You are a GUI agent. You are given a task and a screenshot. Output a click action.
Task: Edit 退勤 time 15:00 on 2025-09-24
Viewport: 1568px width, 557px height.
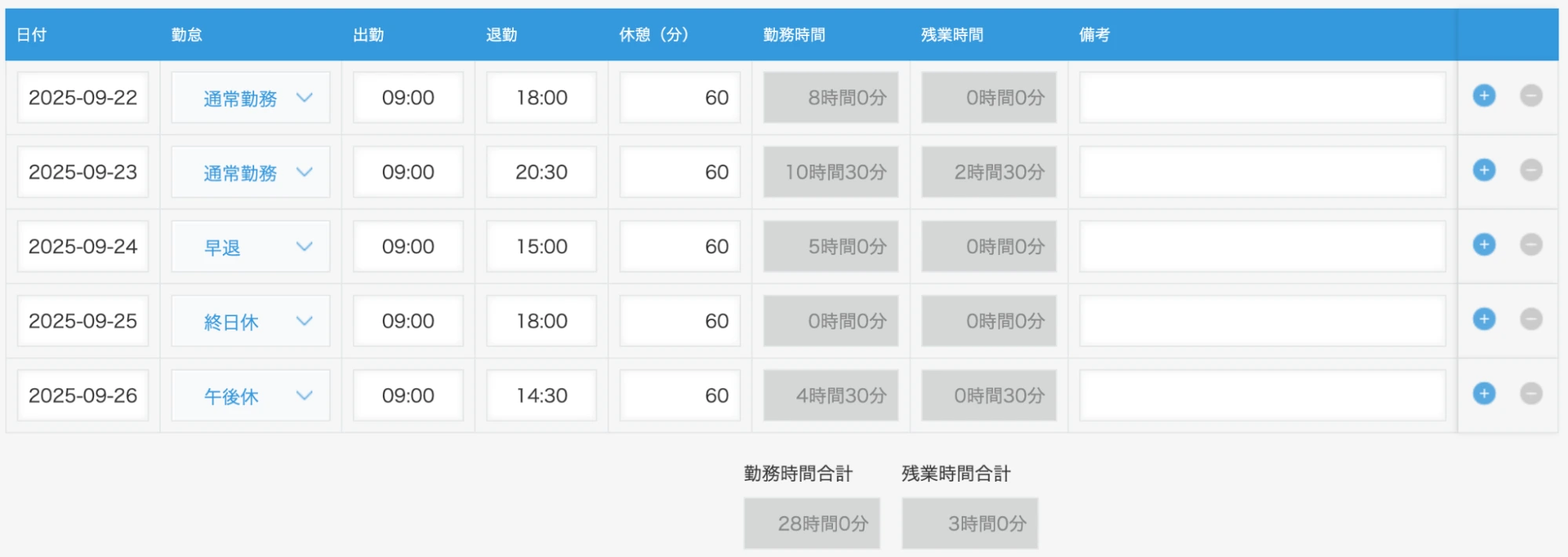point(541,246)
